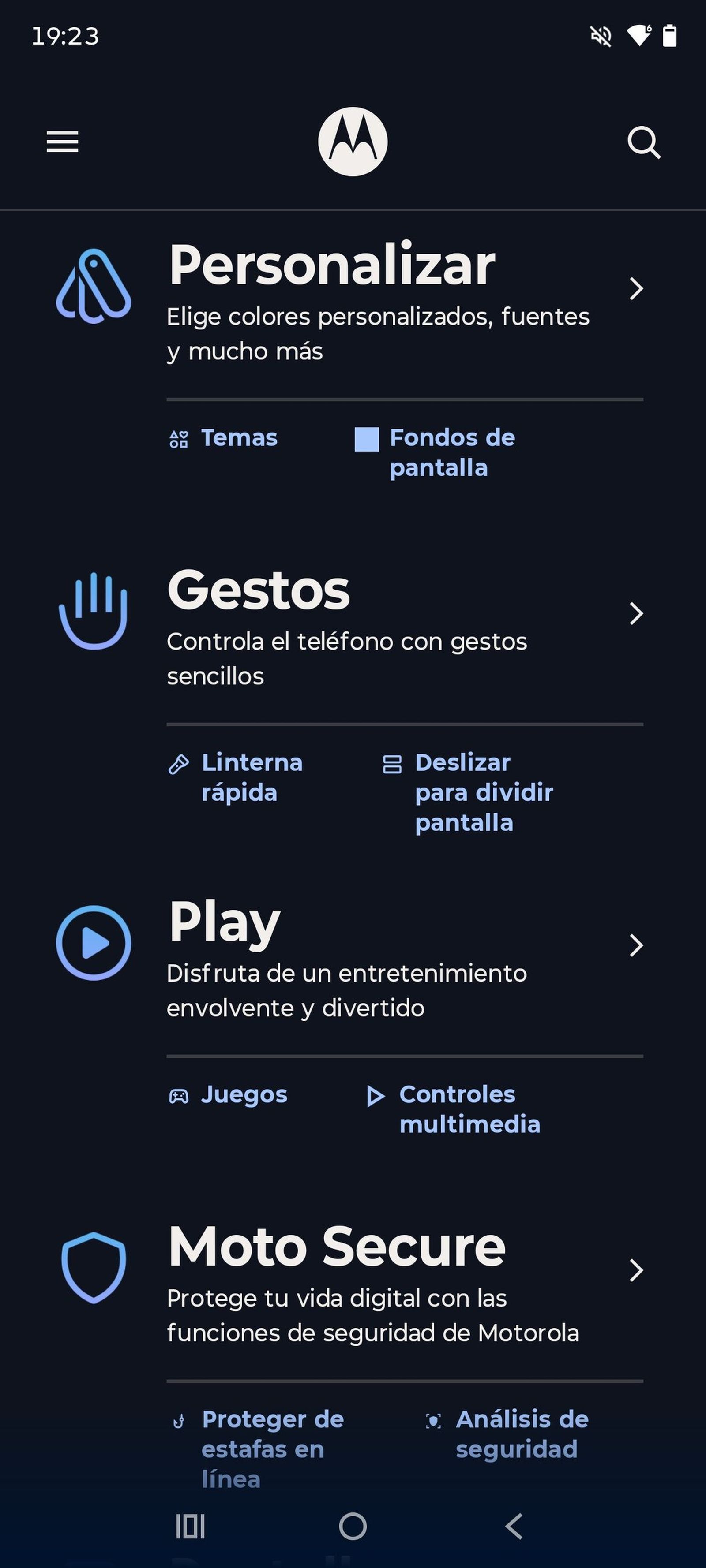Open the search magnifier icon
Image resolution: width=706 pixels, height=1568 pixels.
(x=644, y=142)
